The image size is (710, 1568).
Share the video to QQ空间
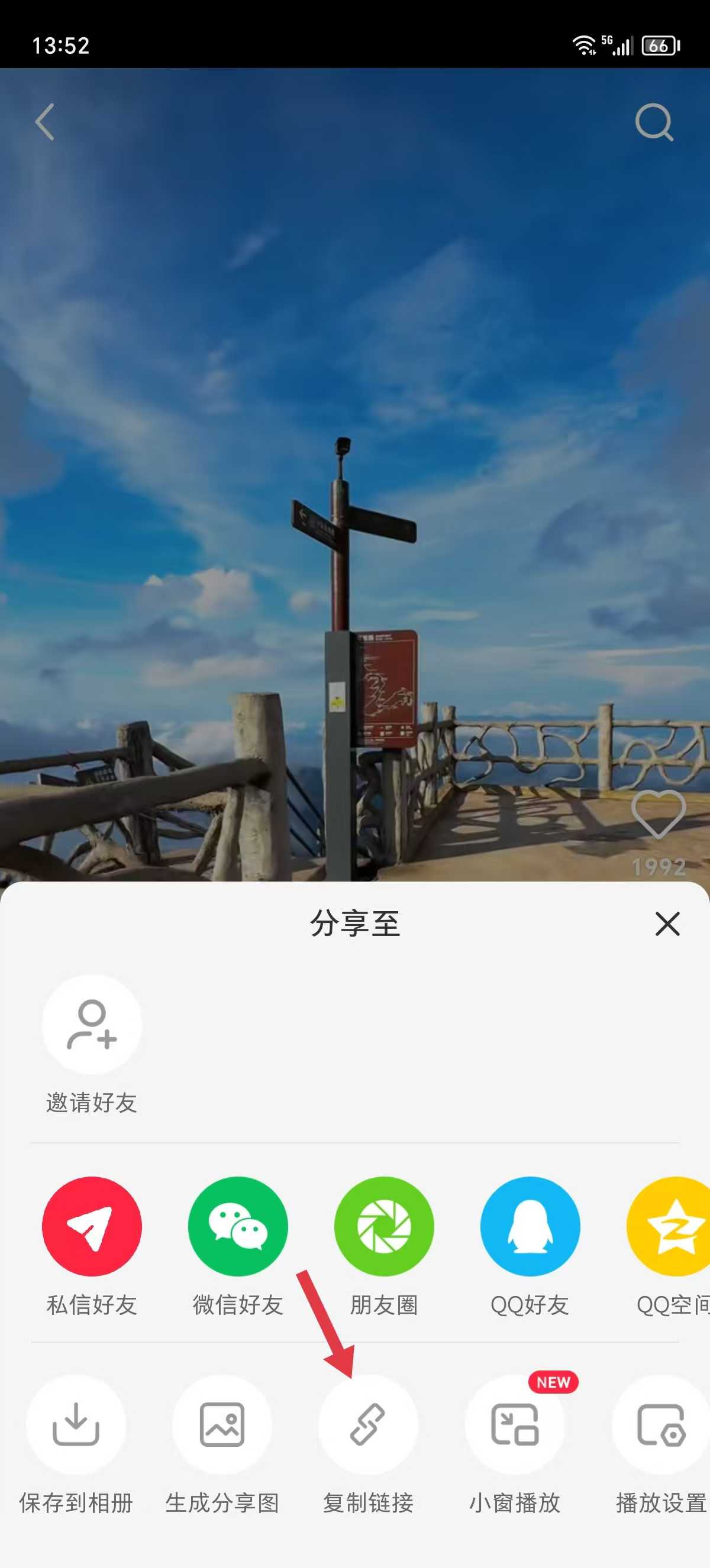point(673,1226)
